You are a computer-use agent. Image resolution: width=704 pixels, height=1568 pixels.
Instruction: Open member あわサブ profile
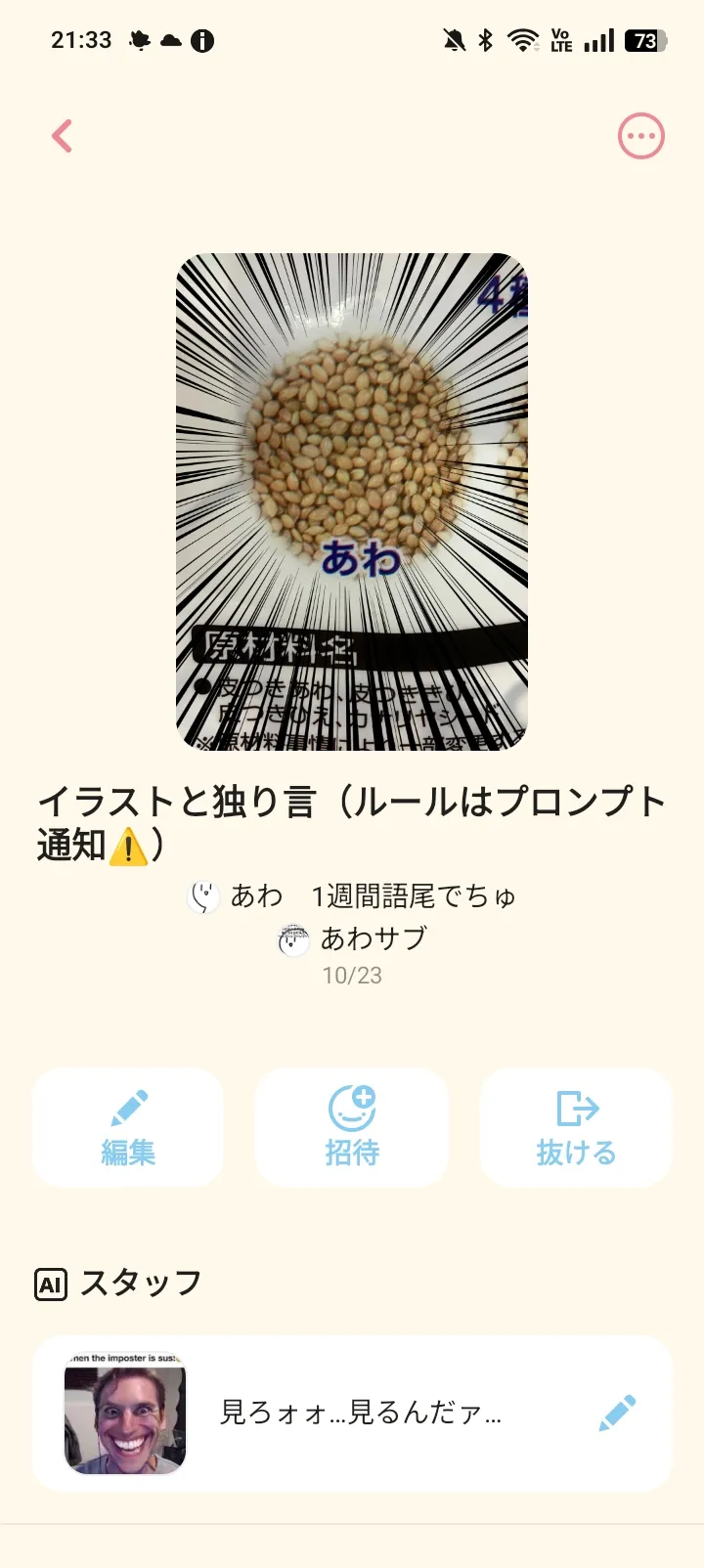point(352,939)
